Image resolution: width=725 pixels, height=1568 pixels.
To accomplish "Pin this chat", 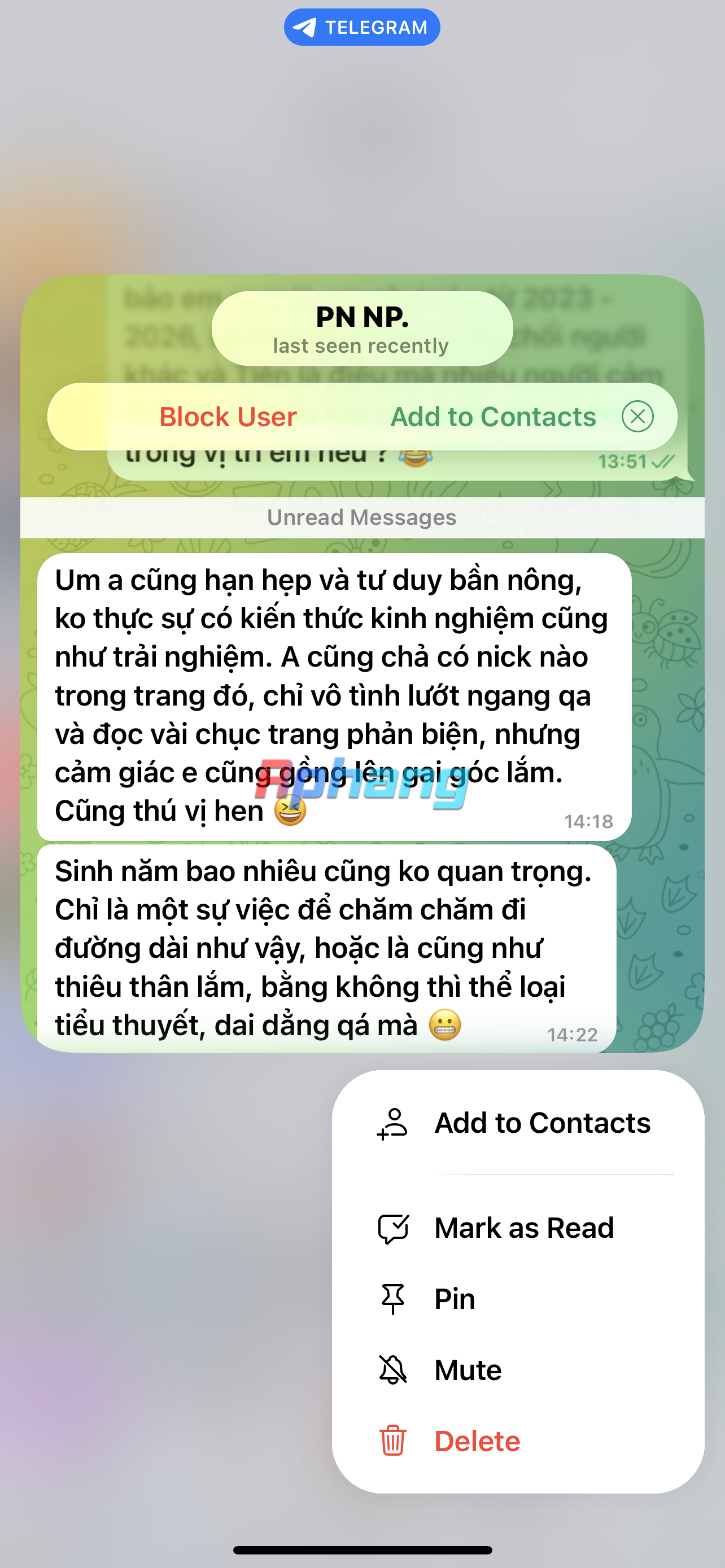I will point(517,1299).
